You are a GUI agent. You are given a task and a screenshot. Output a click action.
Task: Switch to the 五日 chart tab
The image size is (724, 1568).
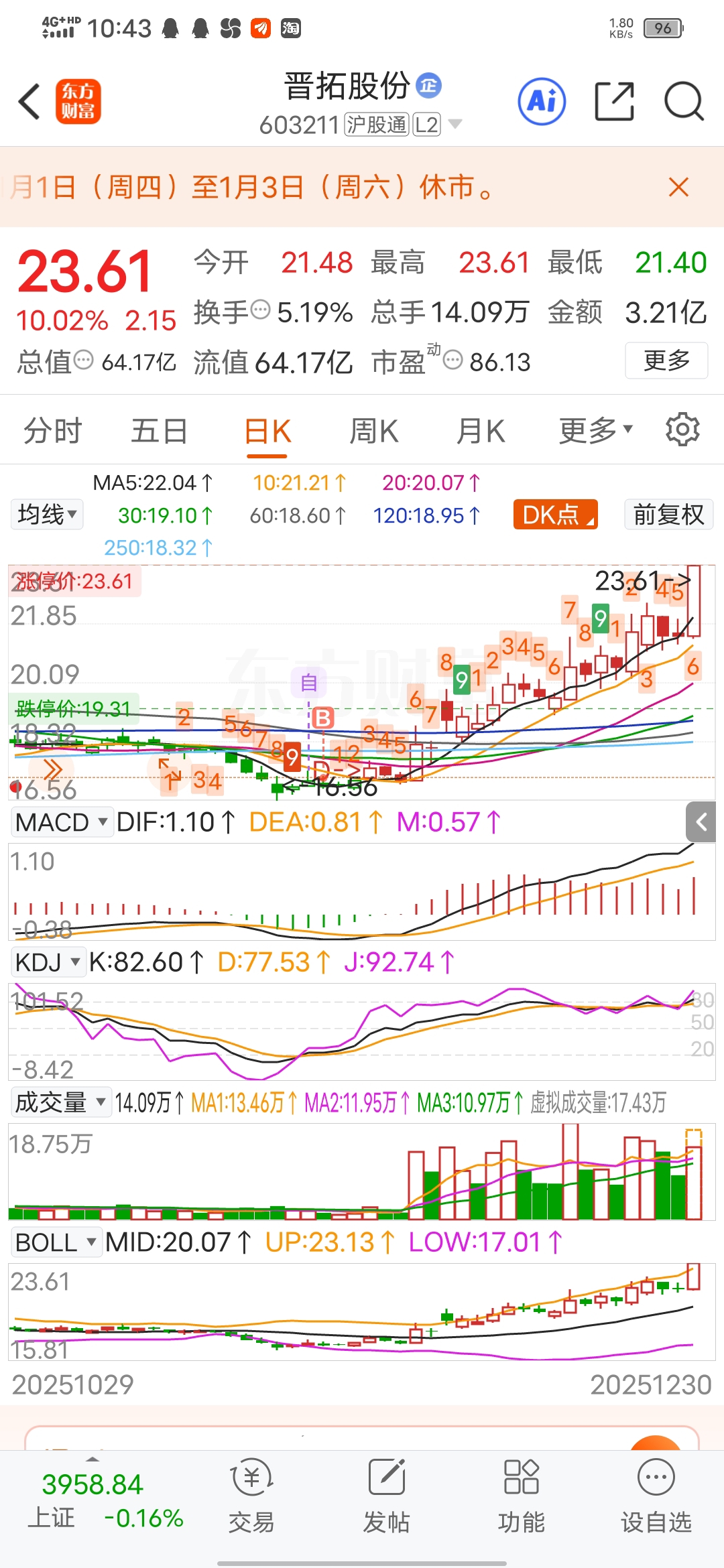pyautogui.click(x=159, y=431)
